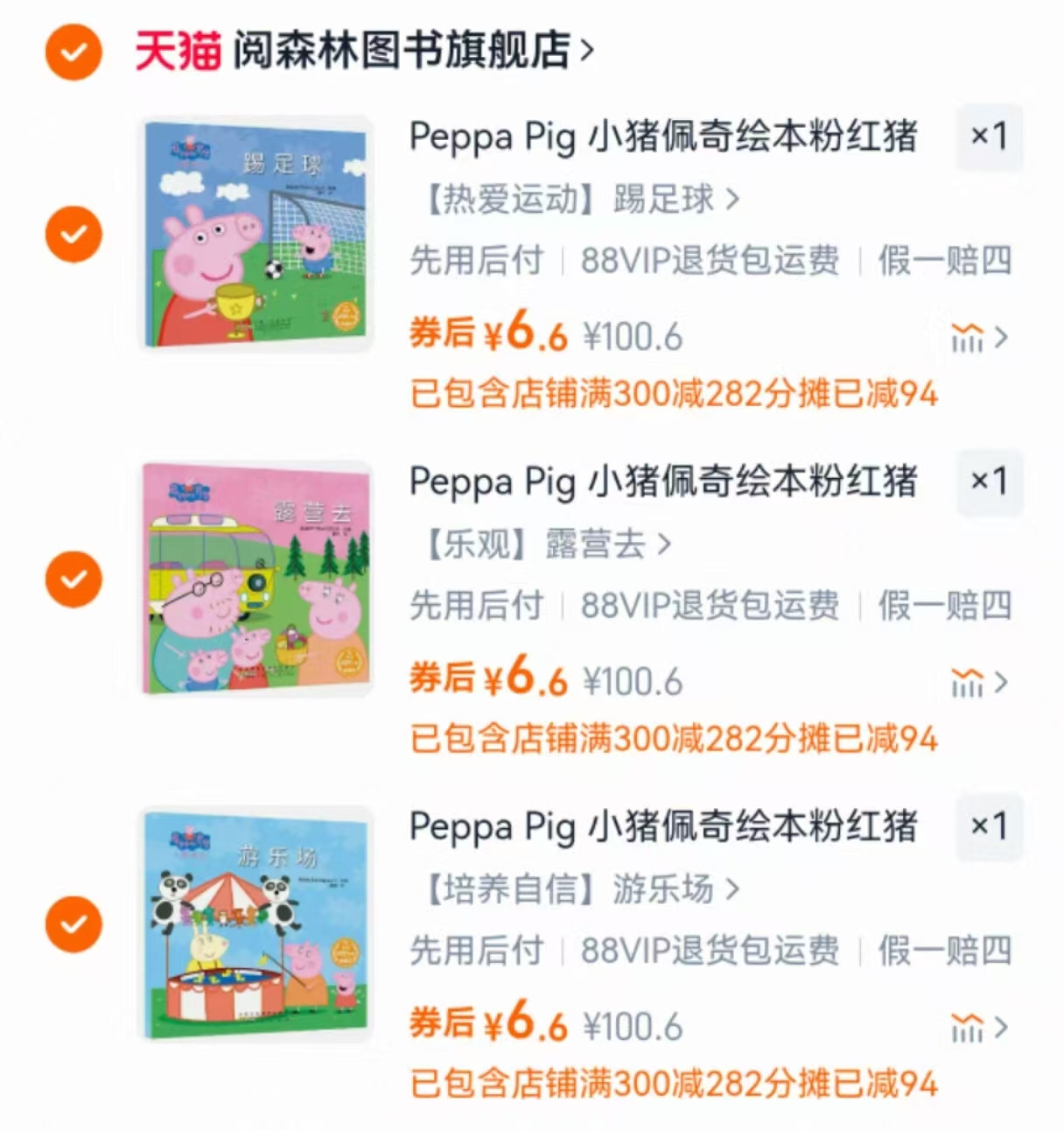
Task: Uncheck the 踢足球 book selection
Action: pyautogui.click(x=73, y=234)
